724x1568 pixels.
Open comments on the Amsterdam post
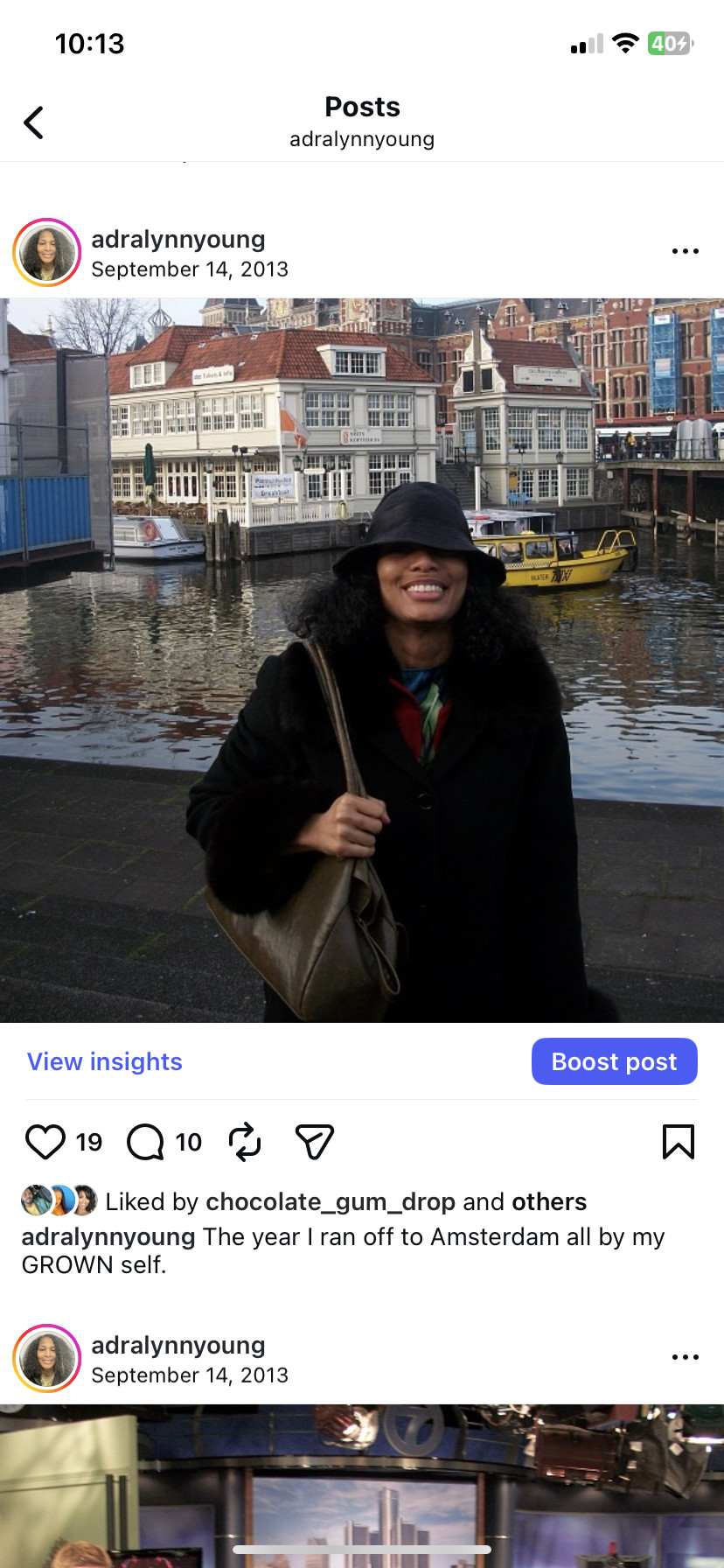tap(146, 1142)
